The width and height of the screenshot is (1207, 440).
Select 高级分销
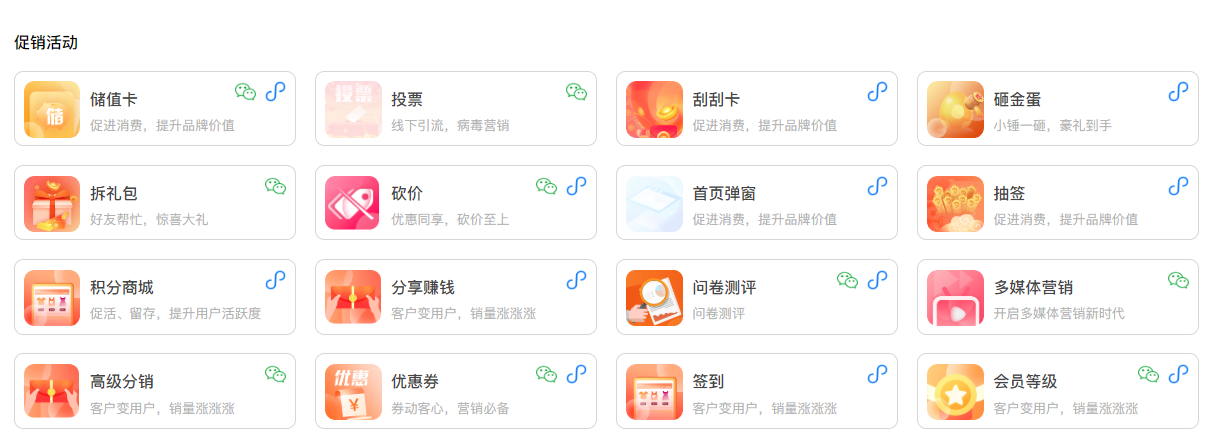(154, 391)
